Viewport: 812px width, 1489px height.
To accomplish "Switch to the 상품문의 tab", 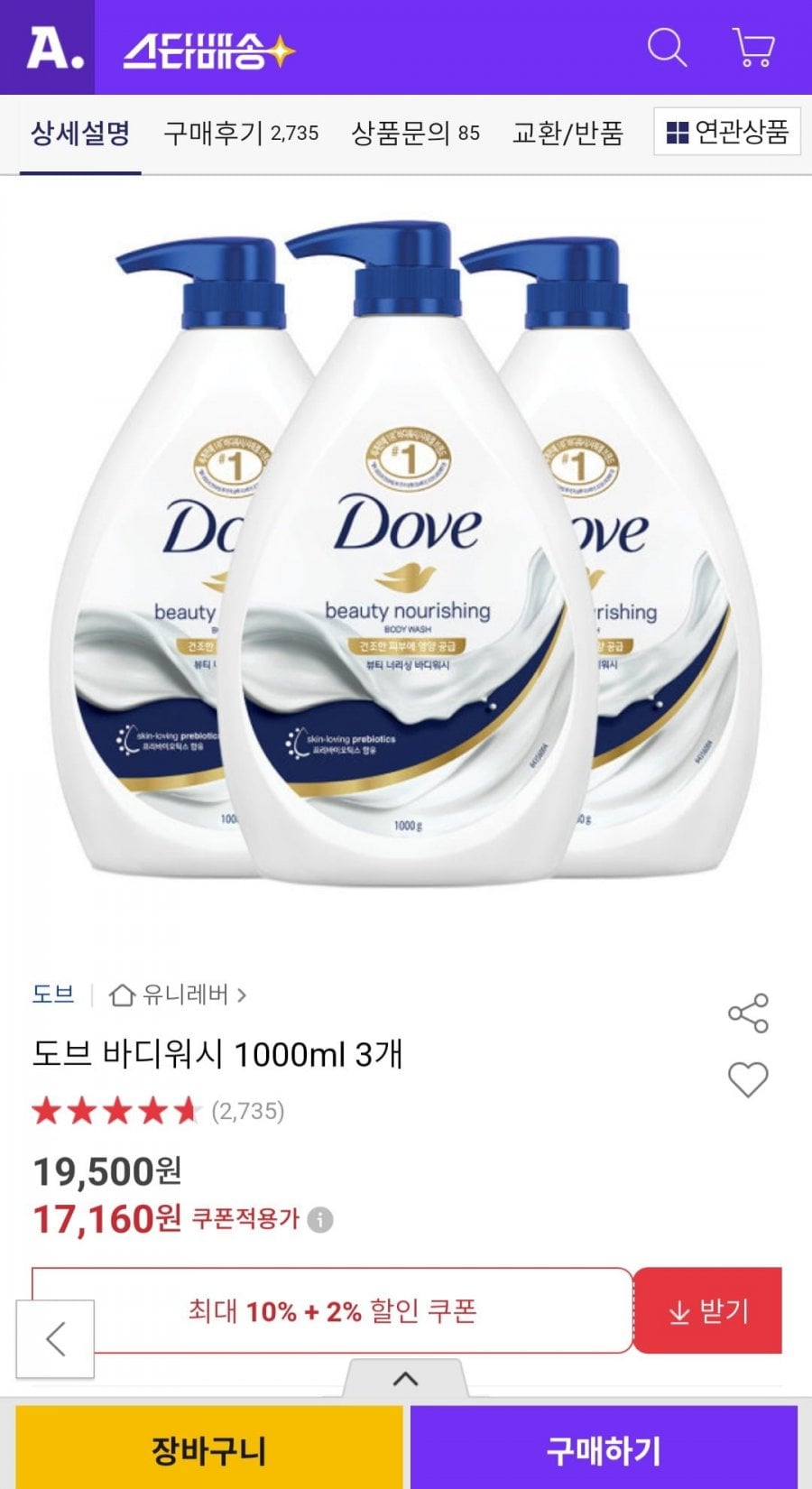I will coord(415,134).
